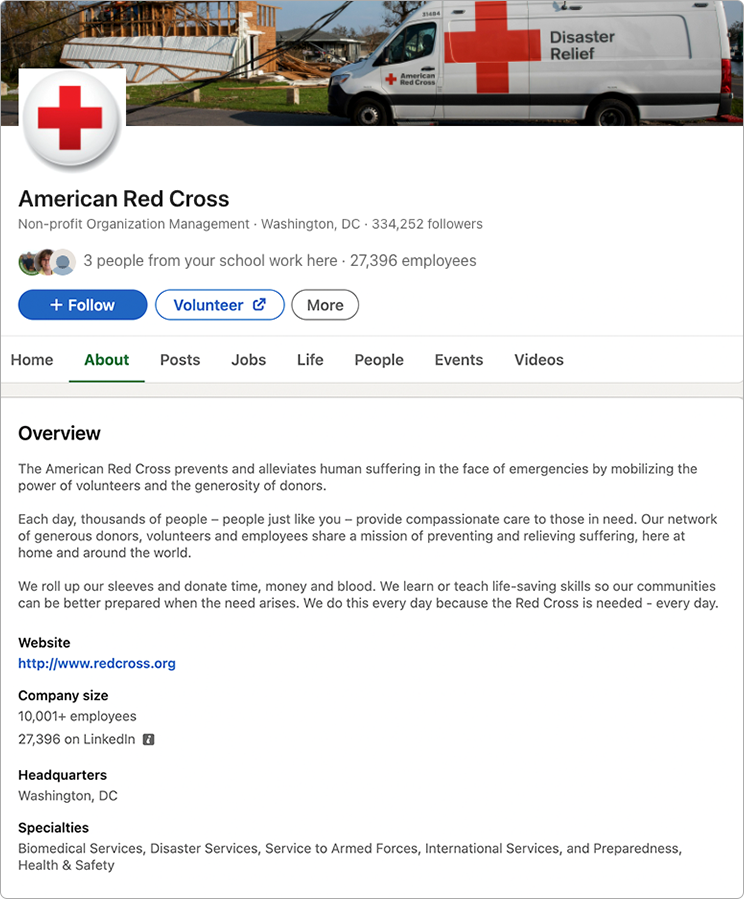Viewport: 744px width, 899px height.
Task: Switch to the Videos tab
Action: pyautogui.click(x=539, y=360)
